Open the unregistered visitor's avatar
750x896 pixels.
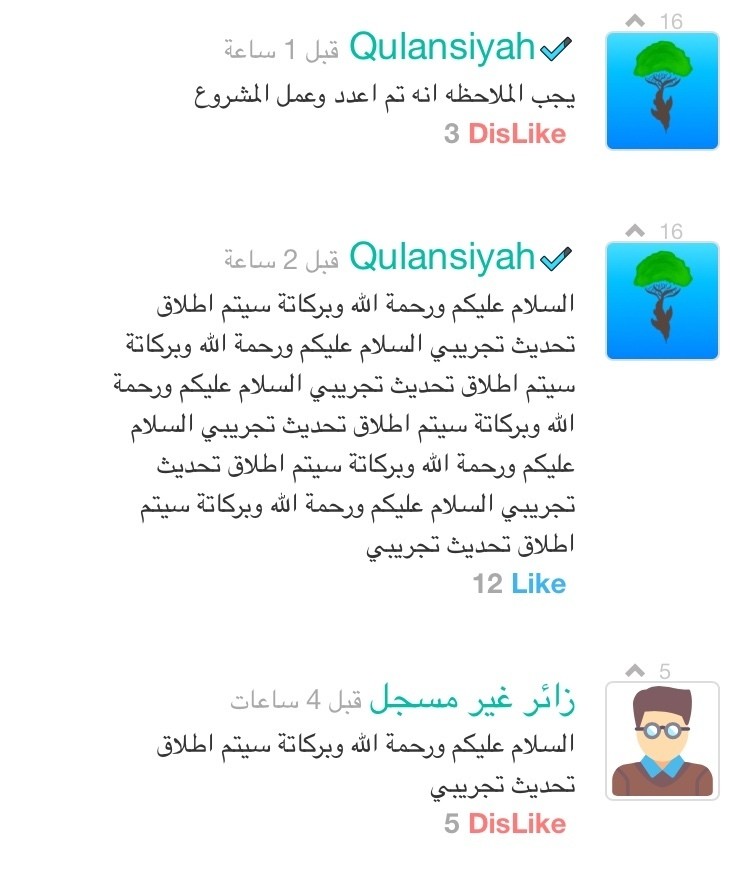click(x=662, y=741)
